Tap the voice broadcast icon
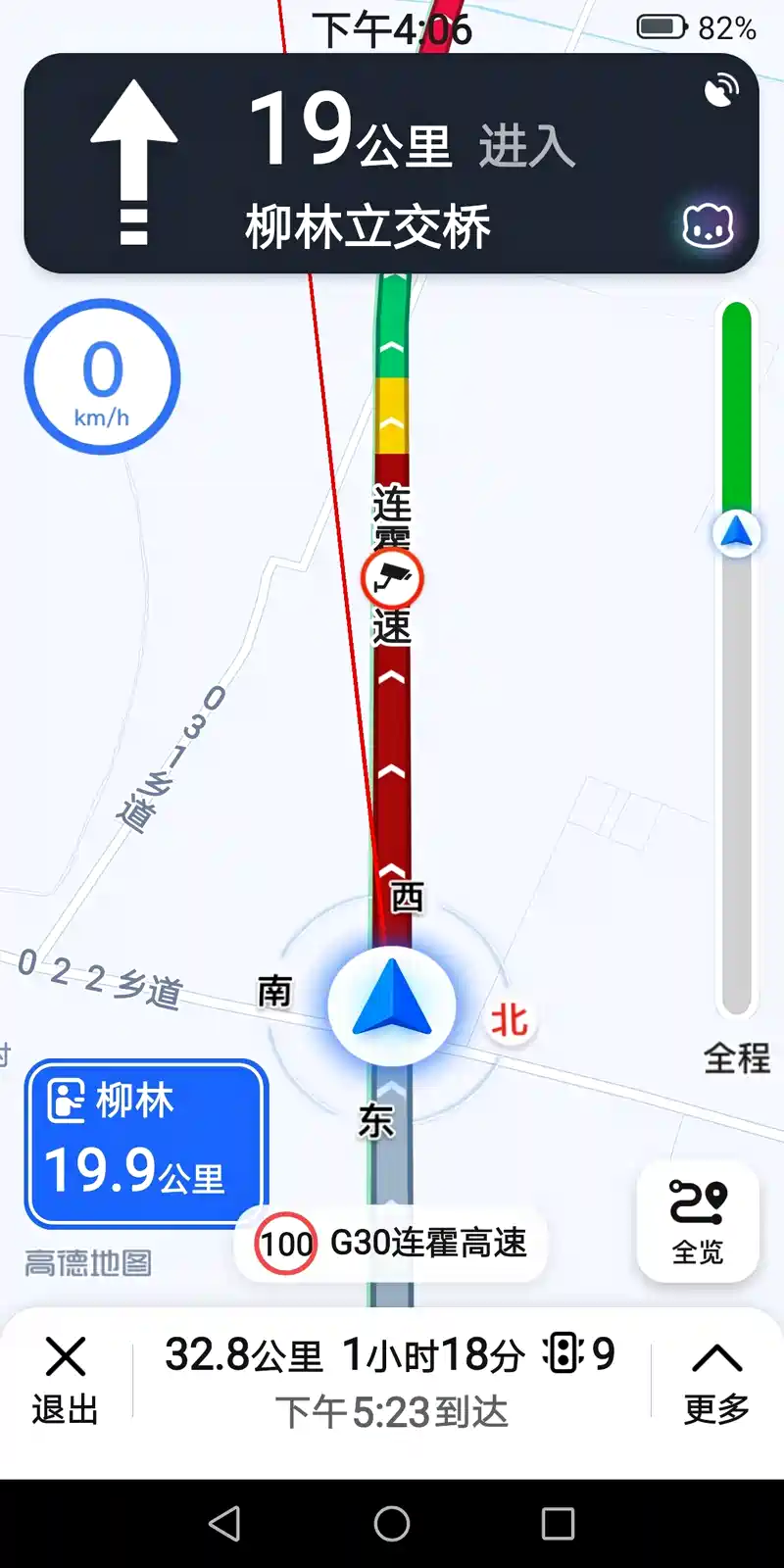Viewport: 784px width, 1568px height. click(x=721, y=90)
